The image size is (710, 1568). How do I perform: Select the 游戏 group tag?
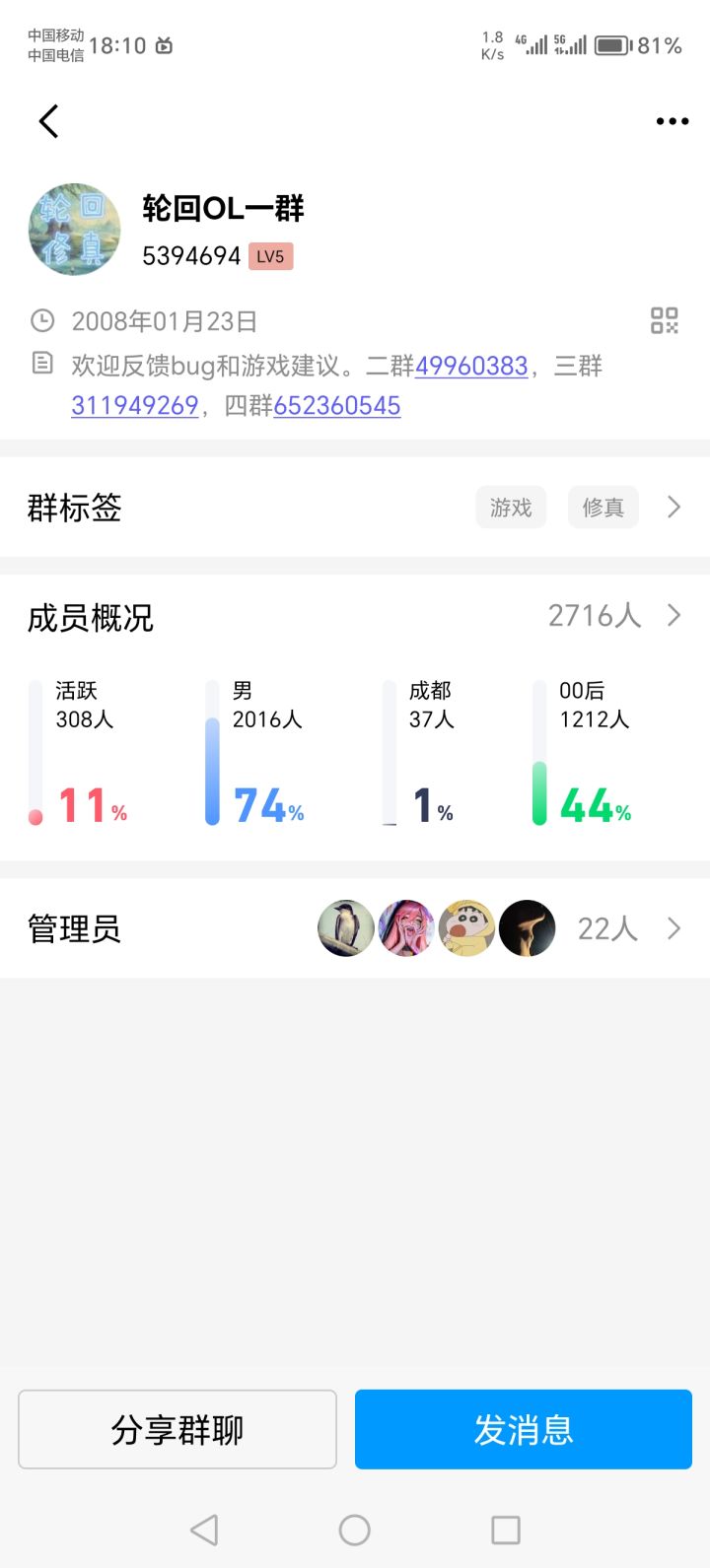pyautogui.click(x=511, y=507)
